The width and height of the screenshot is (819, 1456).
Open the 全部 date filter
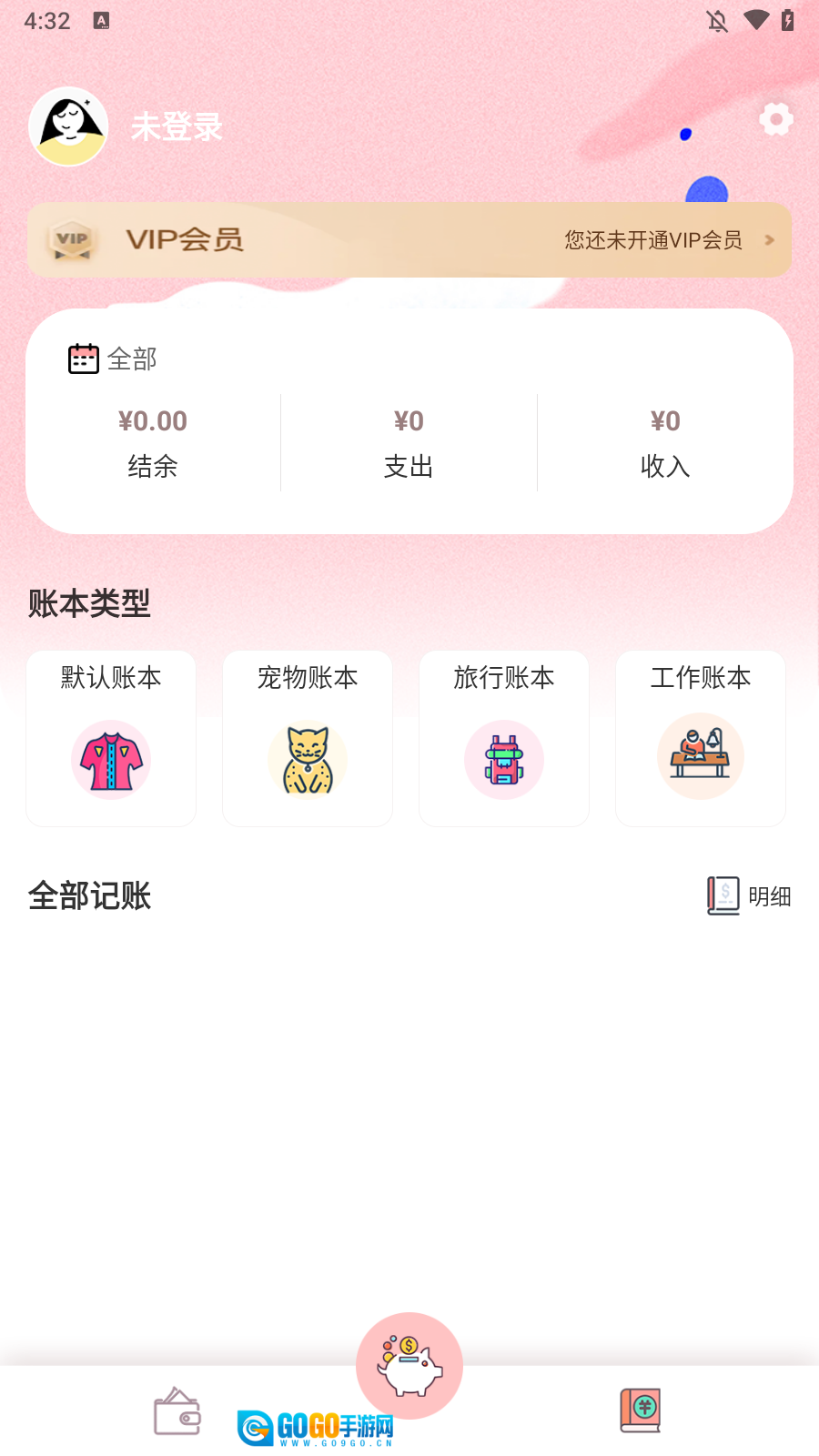[114, 359]
